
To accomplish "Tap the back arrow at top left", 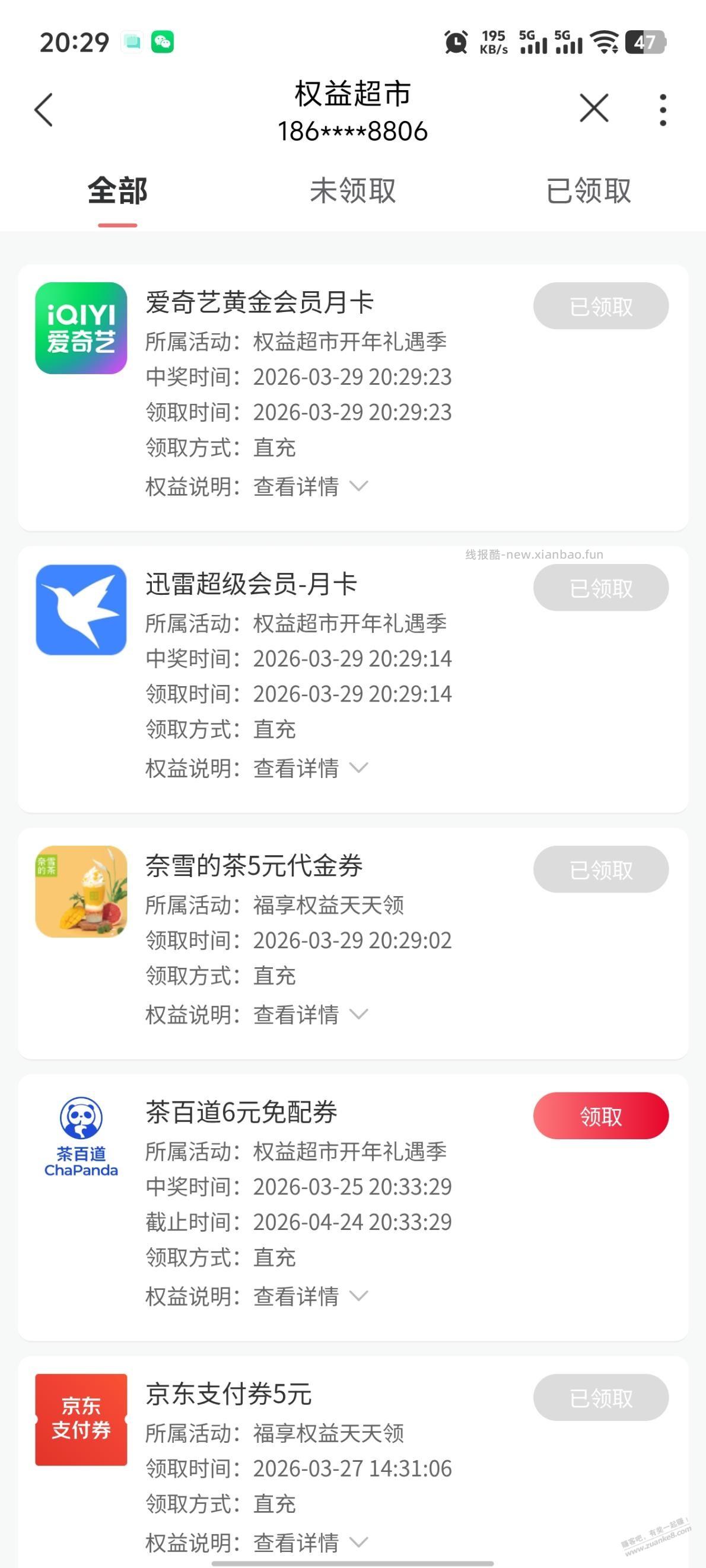I will pyautogui.click(x=43, y=110).
